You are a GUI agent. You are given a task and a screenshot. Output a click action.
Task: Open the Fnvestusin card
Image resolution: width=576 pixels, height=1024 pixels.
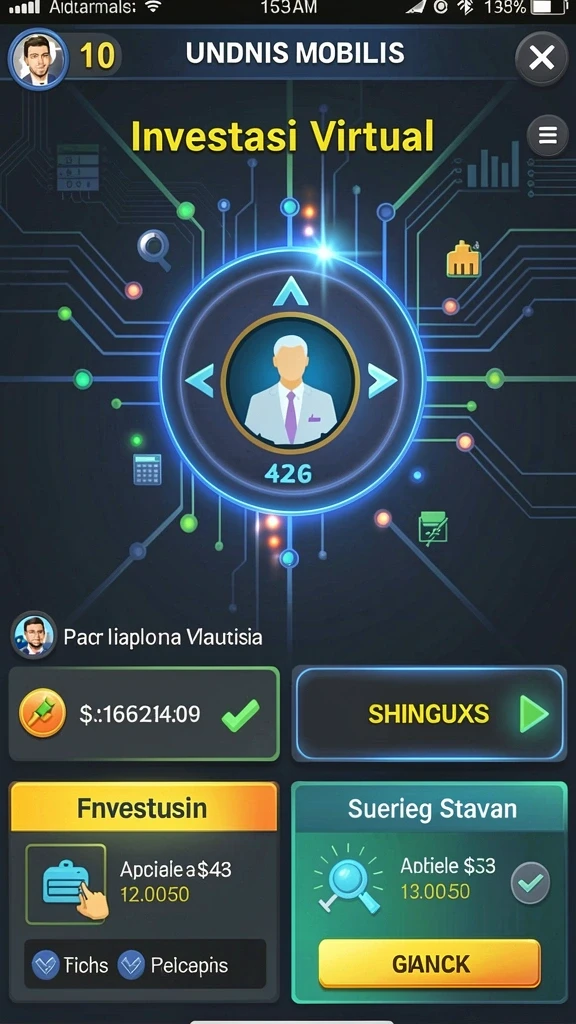point(144,891)
